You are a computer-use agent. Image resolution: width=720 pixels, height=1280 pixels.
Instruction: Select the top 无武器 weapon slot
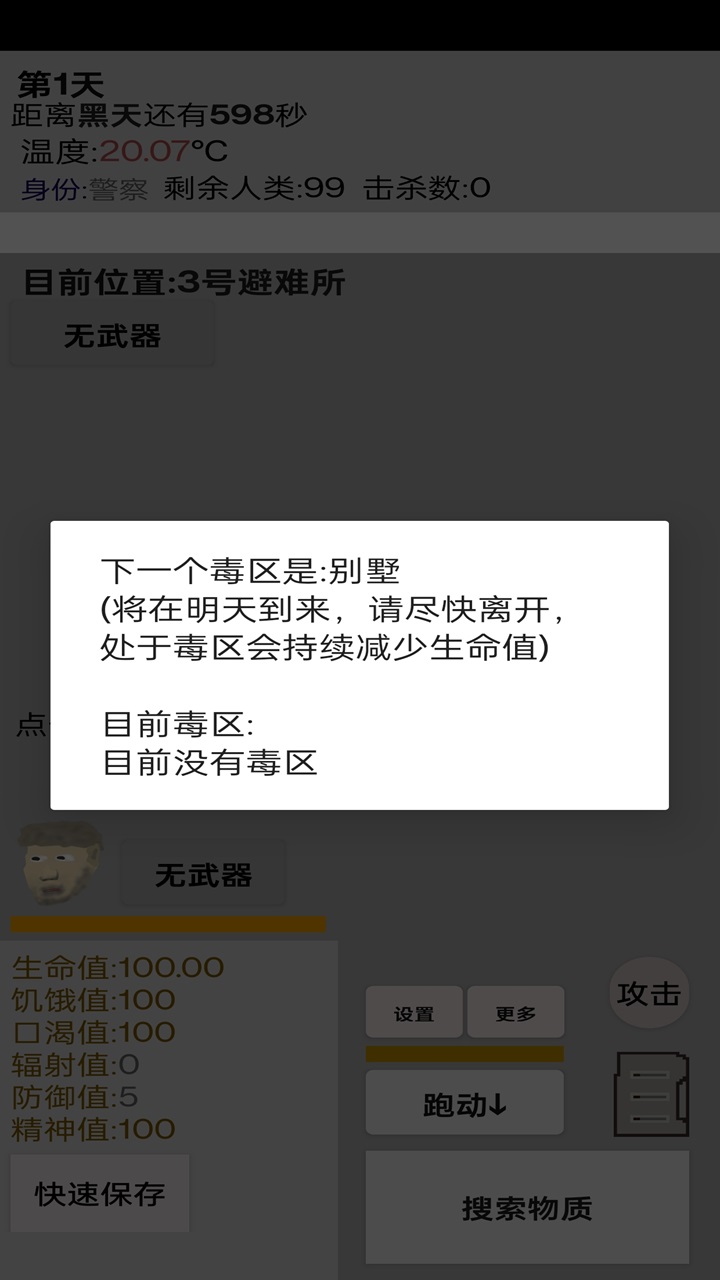pyautogui.click(x=110, y=334)
